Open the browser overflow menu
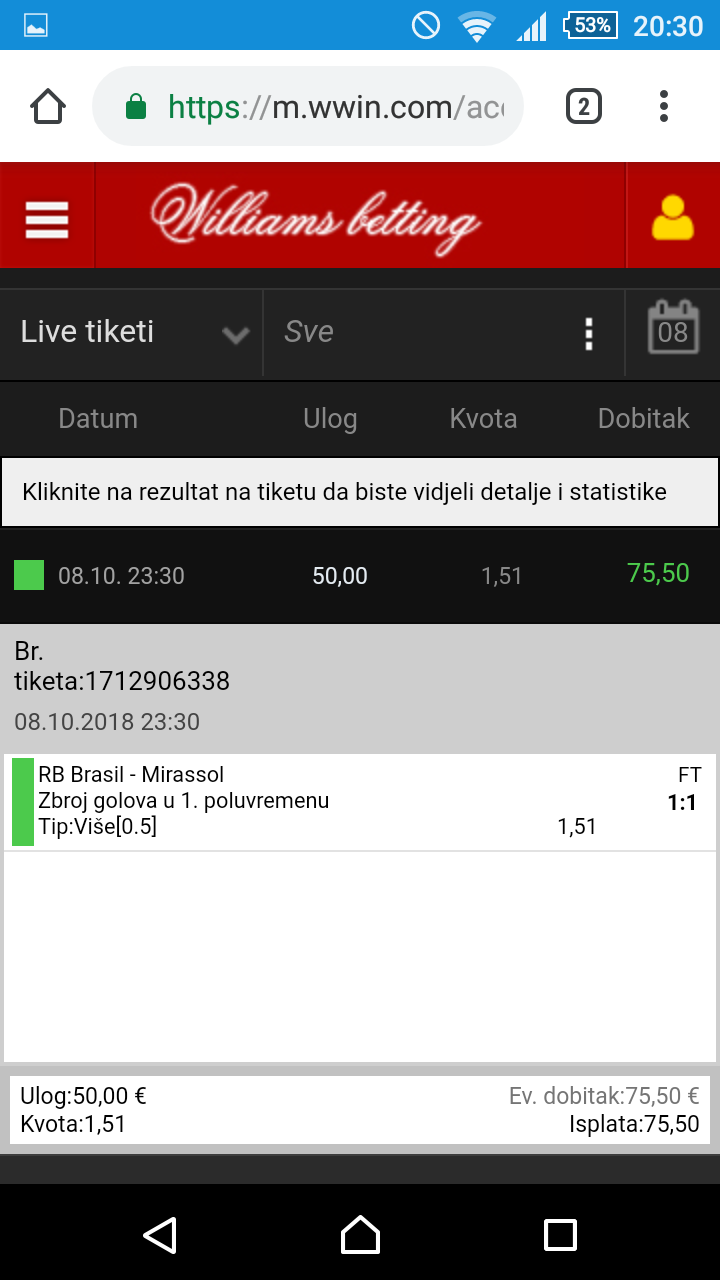720x1280 pixels. (664, 106)
